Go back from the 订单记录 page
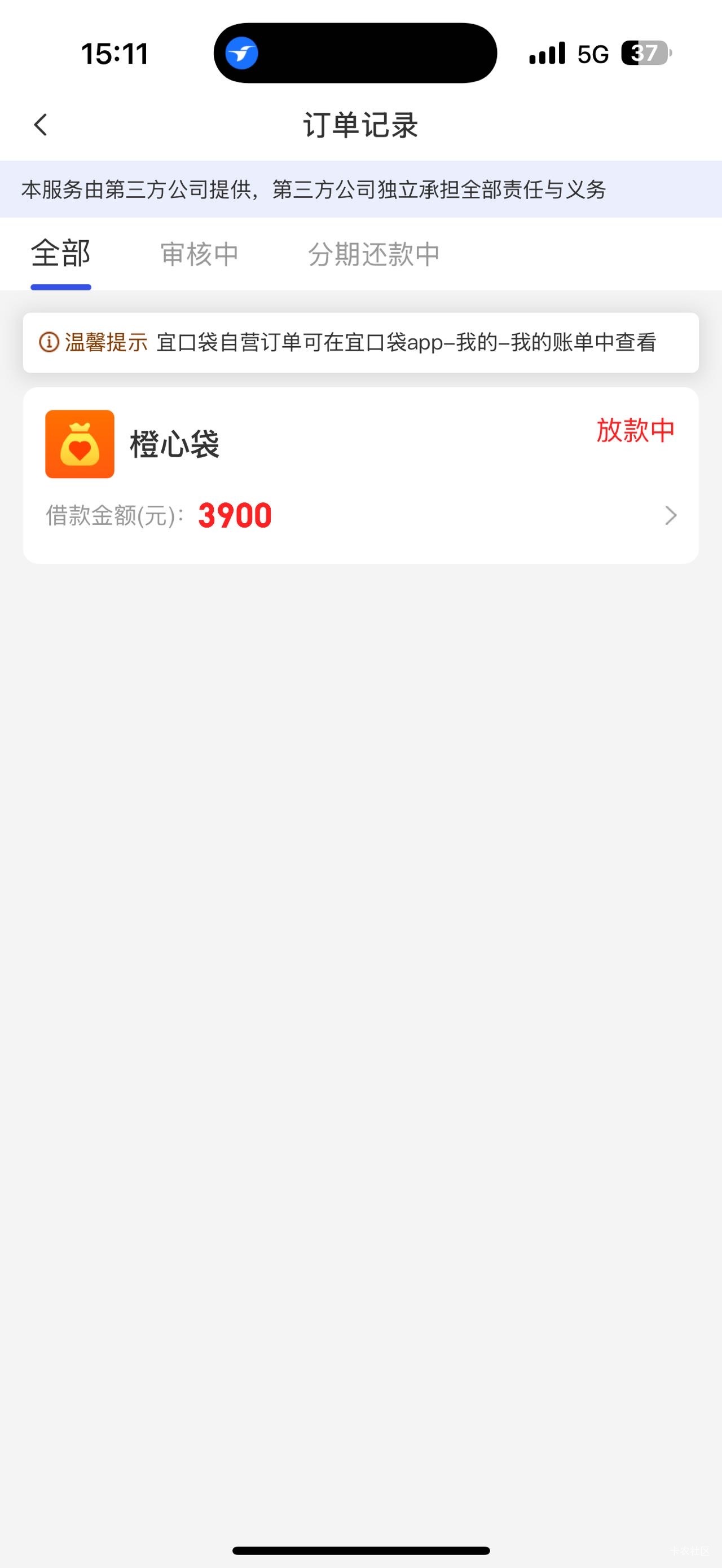 [41, 125]
